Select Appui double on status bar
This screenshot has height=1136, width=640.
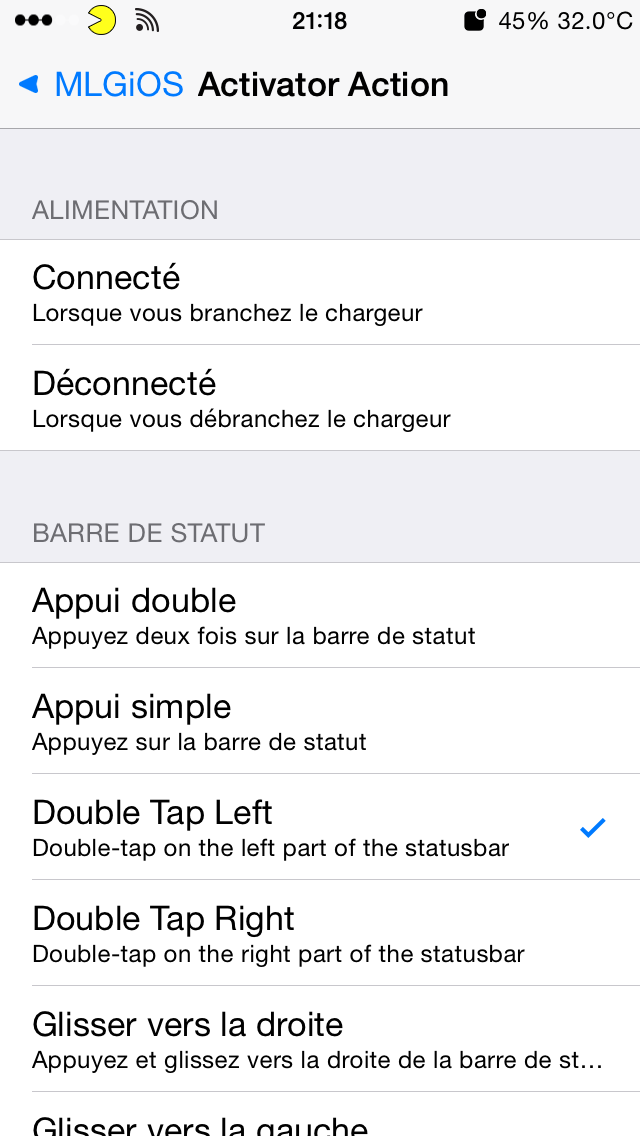click(x=320, y=615)
